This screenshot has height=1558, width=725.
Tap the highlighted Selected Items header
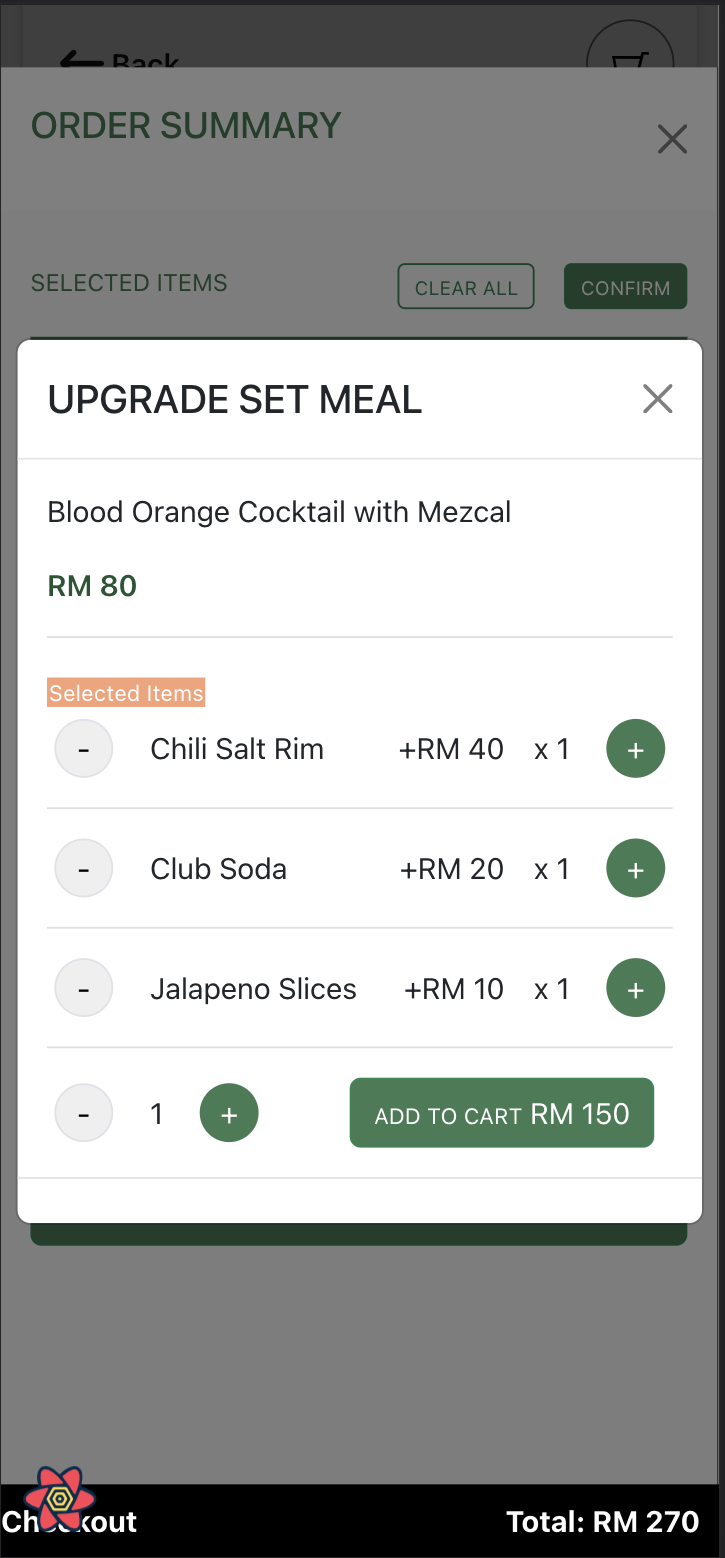(x=126, y=692)
